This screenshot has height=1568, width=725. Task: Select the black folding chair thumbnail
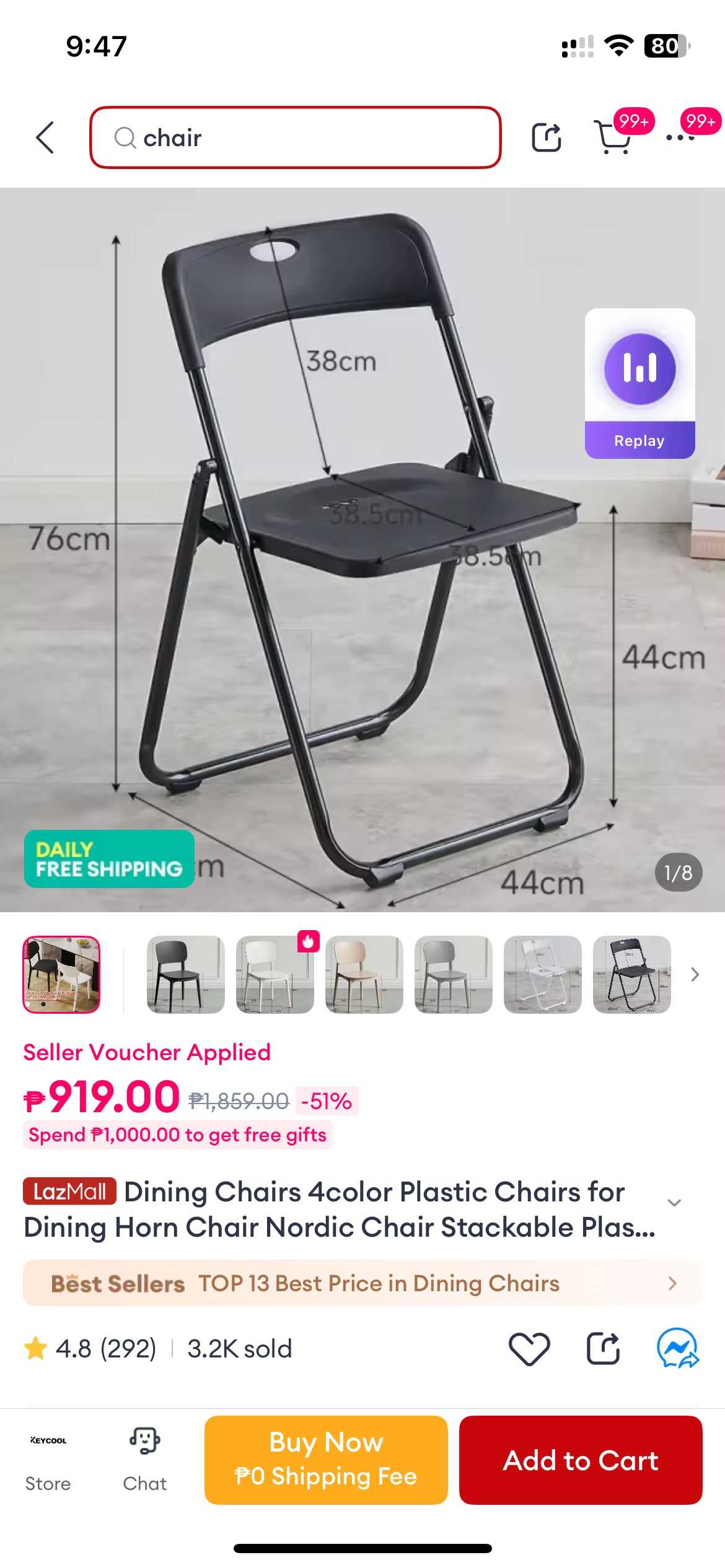632,975
